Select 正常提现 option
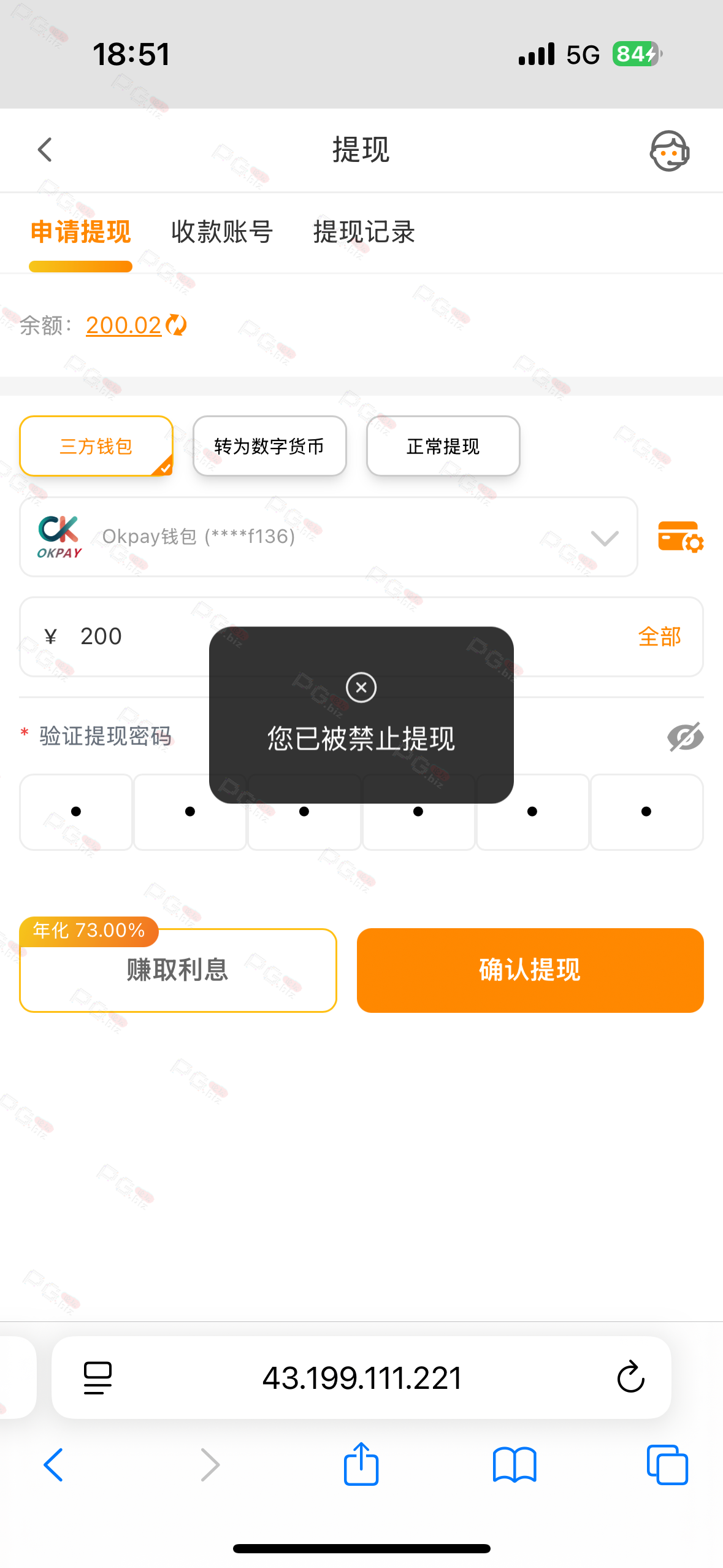Viewport: 723px width, 1568px height. (443, 446)
